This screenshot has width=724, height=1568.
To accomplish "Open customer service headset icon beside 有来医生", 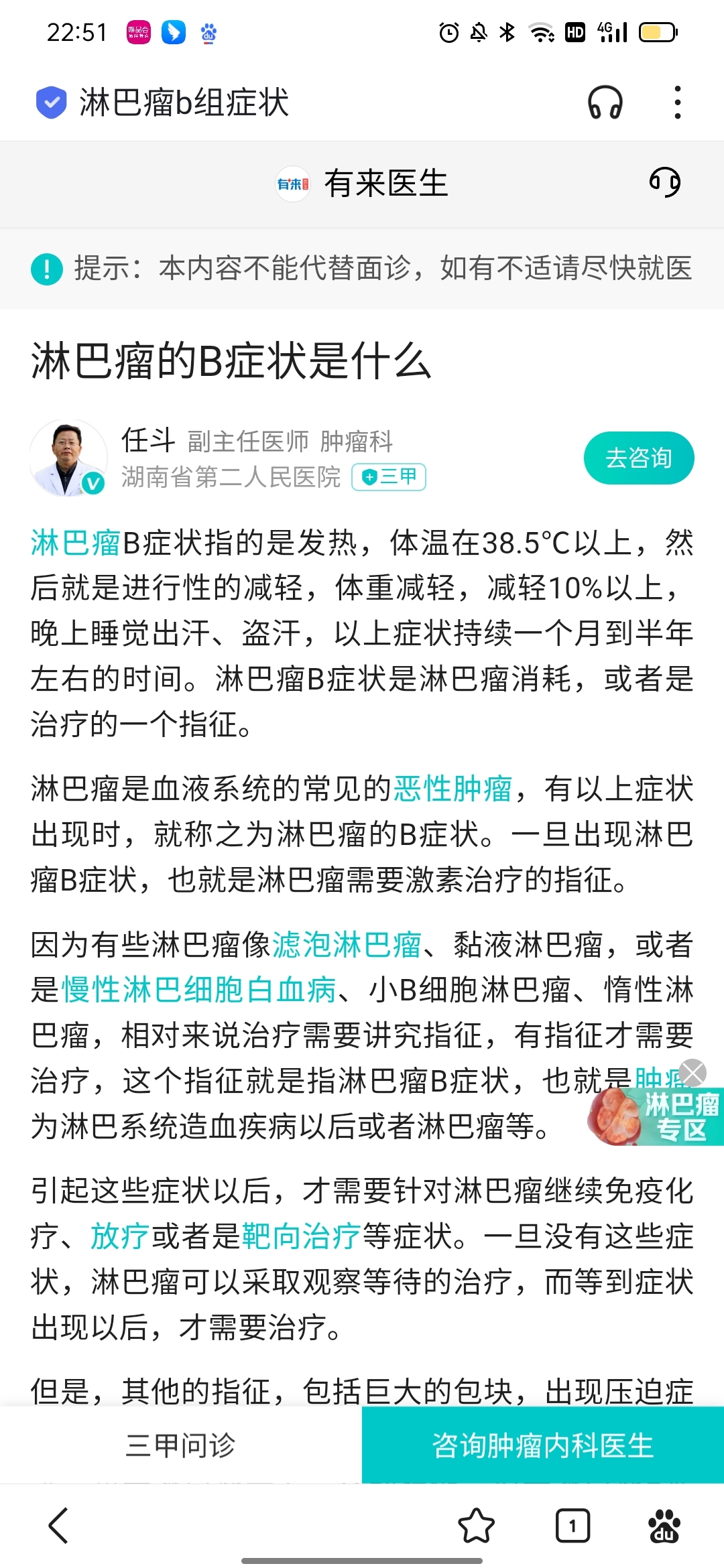I will coord(664,182).
